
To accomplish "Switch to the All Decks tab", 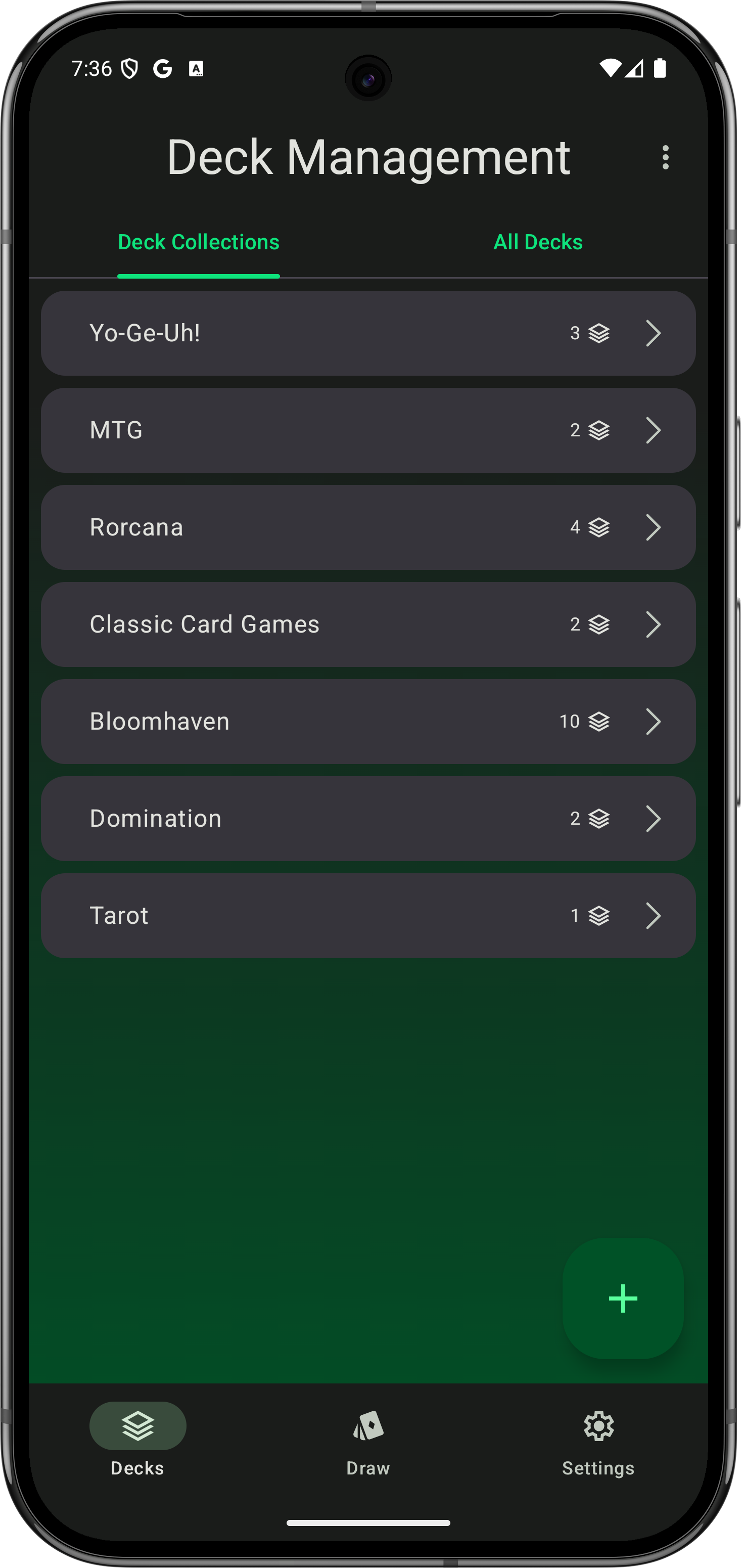I will (x=537, y=242).
